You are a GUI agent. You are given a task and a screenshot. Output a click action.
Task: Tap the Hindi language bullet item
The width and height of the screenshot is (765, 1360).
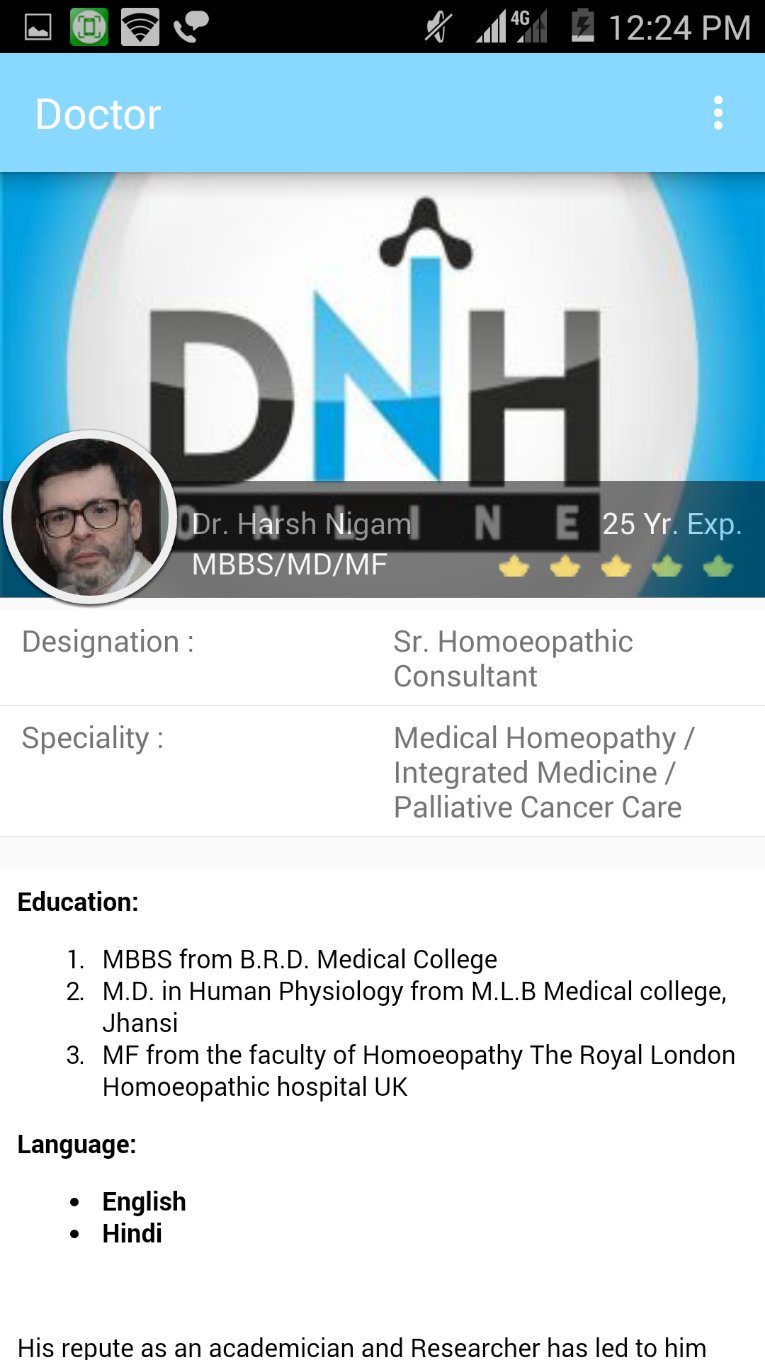pyautogui.click(x=131, y=1233)
